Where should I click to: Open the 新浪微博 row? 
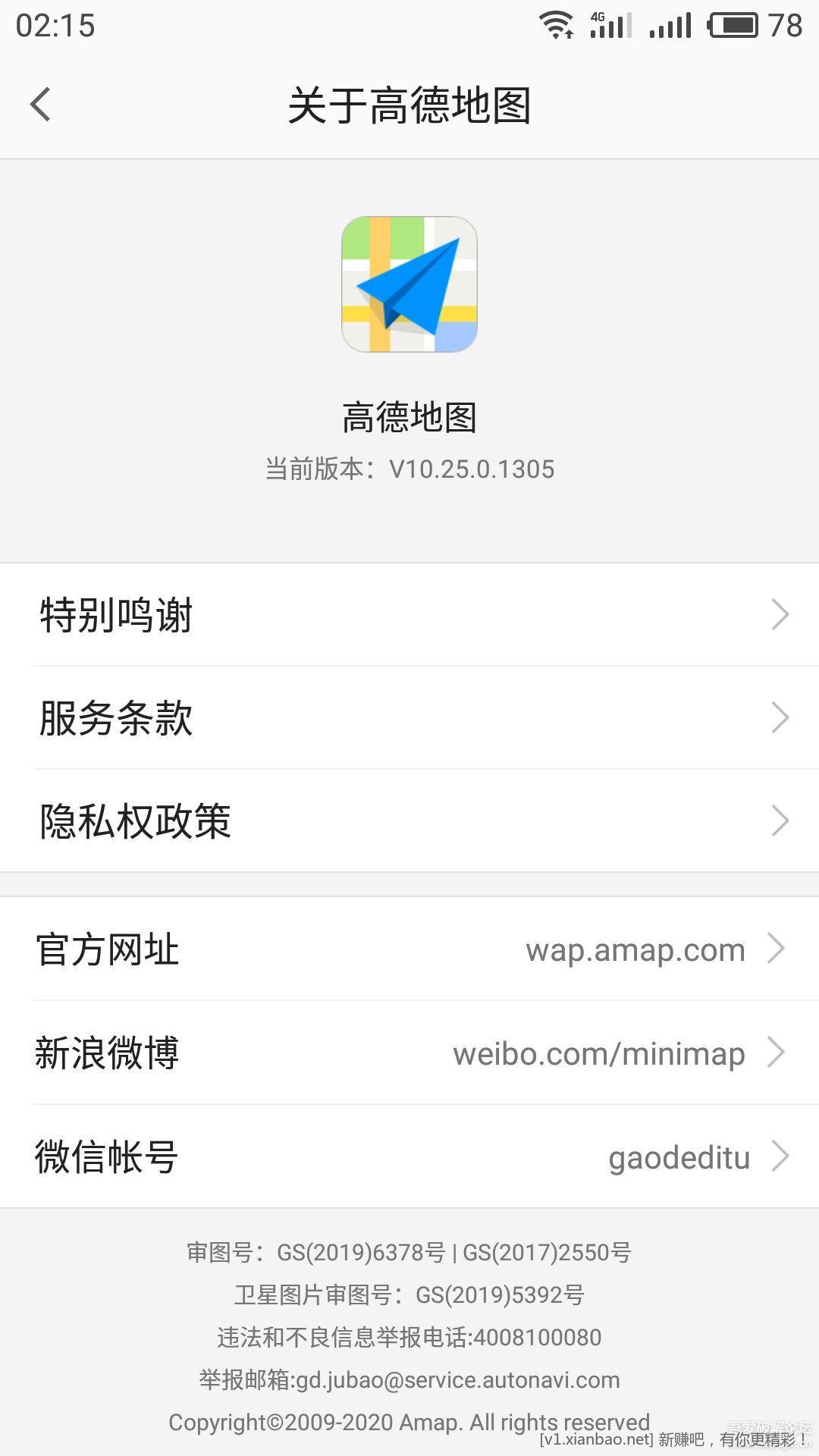(409, 1053)
